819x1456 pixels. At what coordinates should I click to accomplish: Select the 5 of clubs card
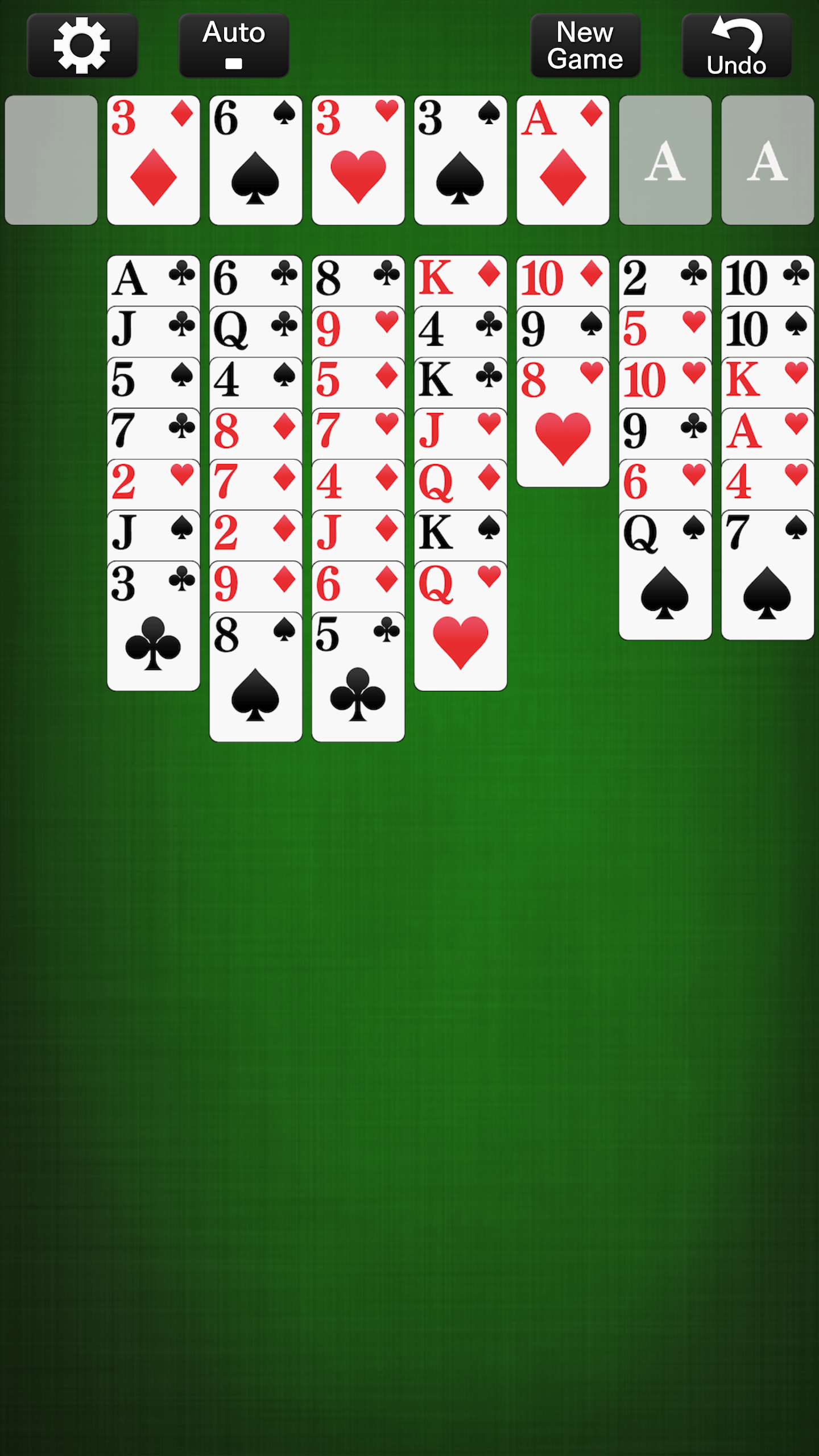(x=358, y=677)
